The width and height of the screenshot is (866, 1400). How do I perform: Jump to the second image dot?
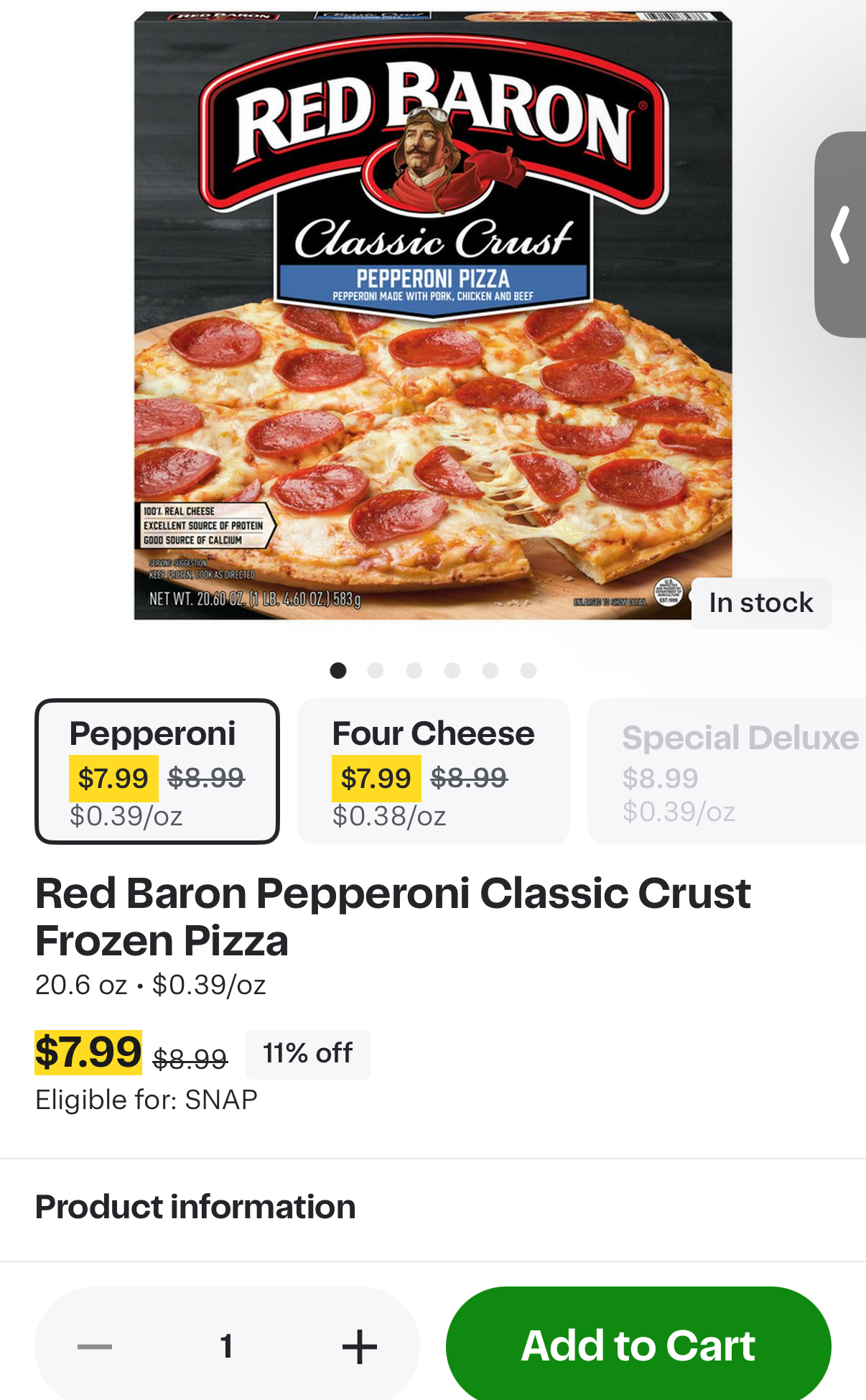tap(376, 670)
